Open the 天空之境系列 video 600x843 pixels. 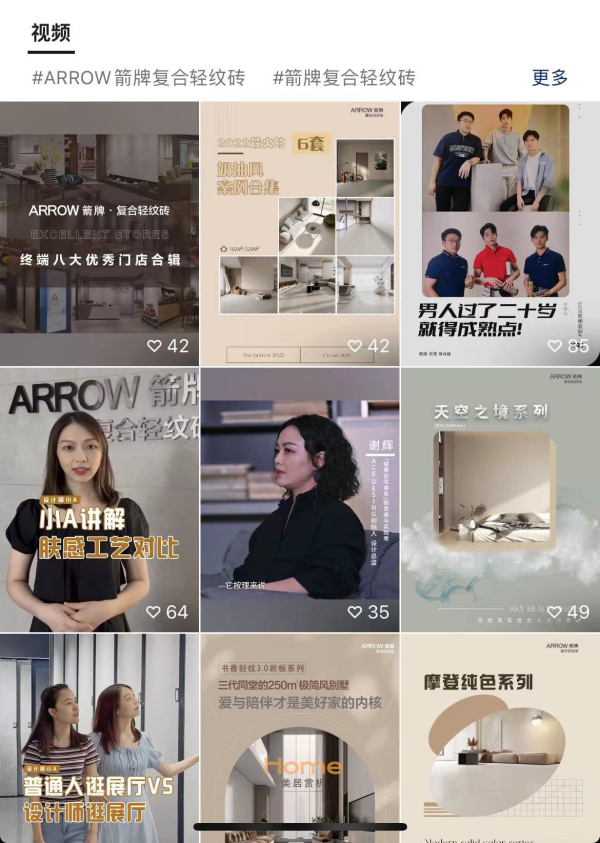pyautogui.click(x=500, y=500)
